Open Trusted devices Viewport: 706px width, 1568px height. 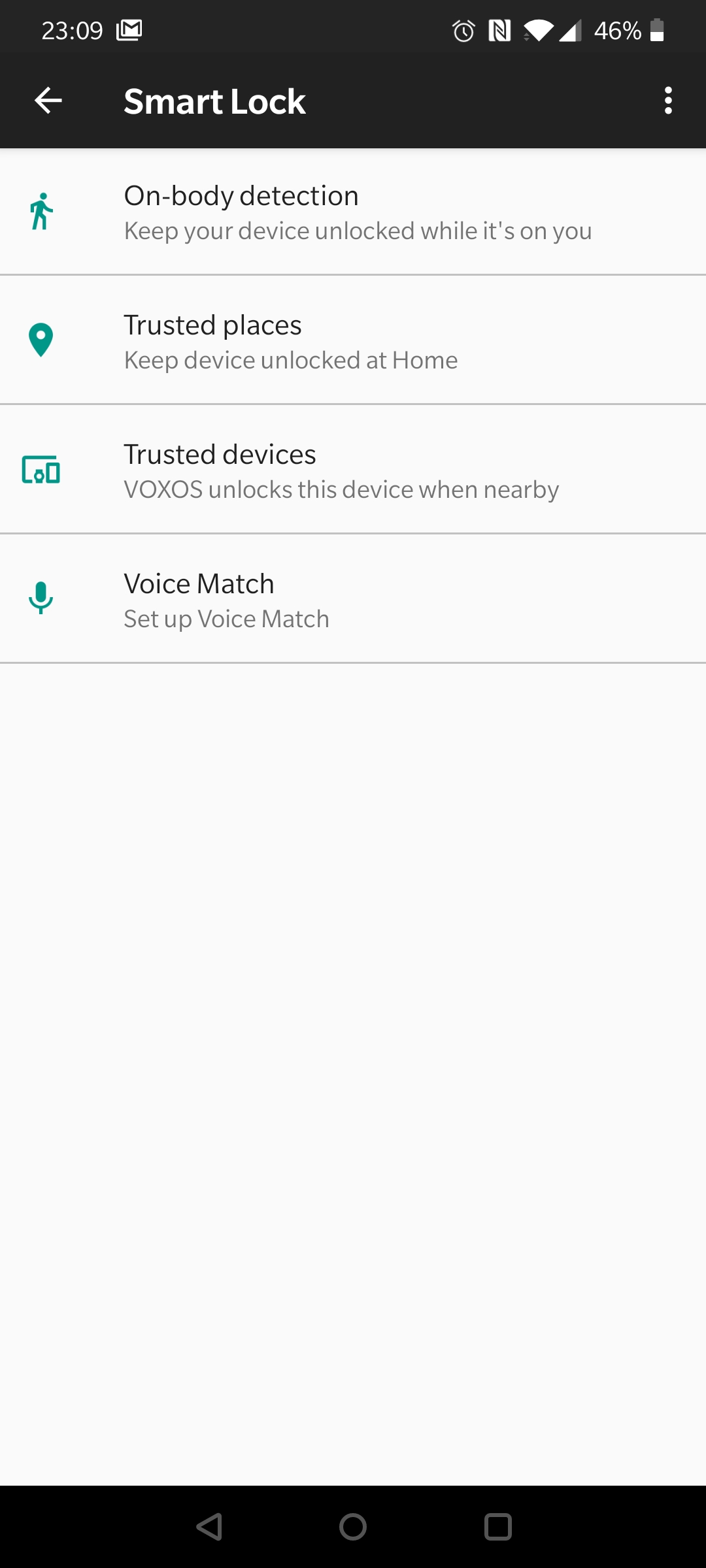(353, 470)
